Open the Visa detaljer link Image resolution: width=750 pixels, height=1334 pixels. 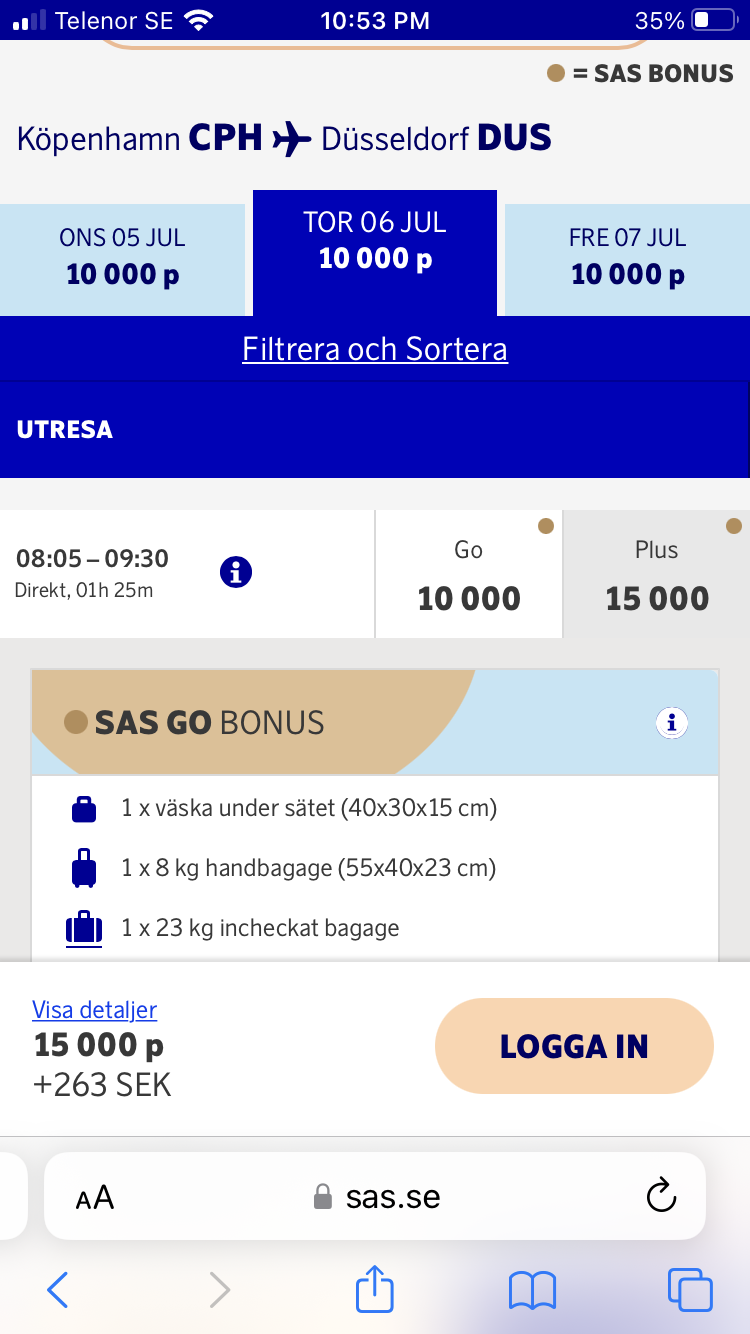pos(94,1010)
